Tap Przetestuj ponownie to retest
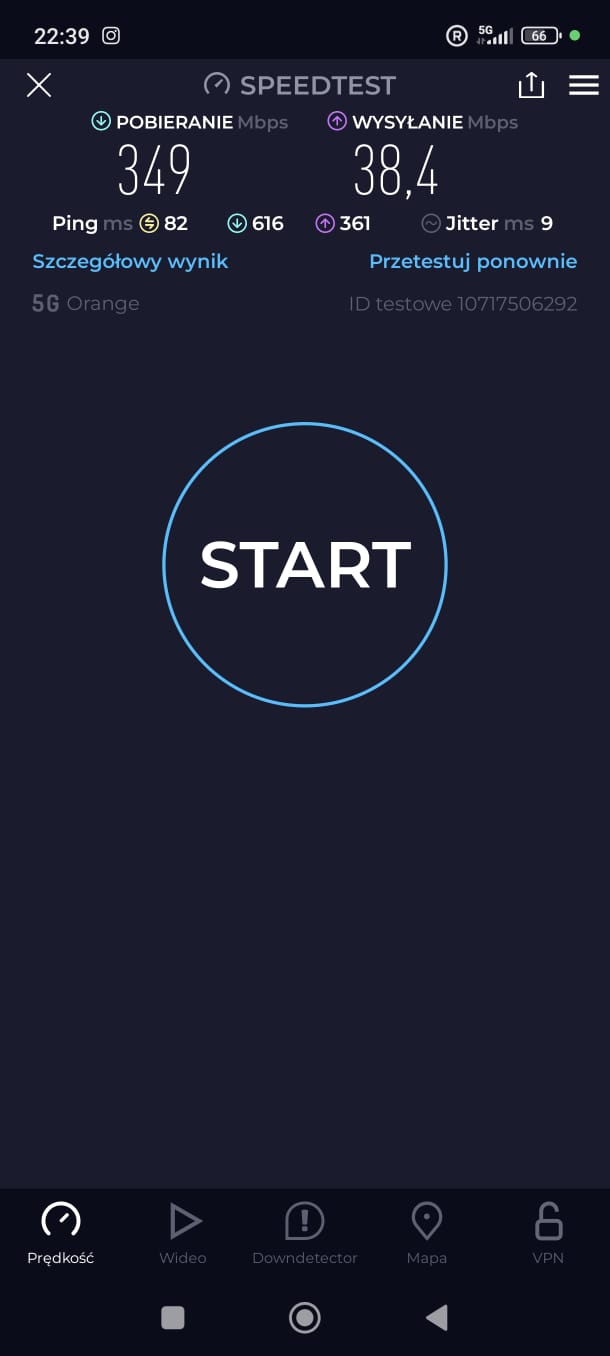This screenshot has height=1356, width=610. 473,261
